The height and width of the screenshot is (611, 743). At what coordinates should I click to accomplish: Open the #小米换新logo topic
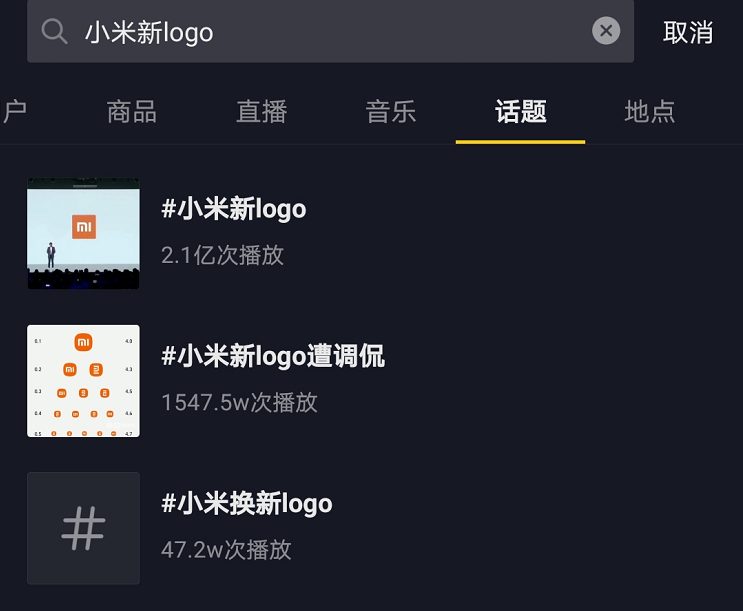tap(247, 503)
